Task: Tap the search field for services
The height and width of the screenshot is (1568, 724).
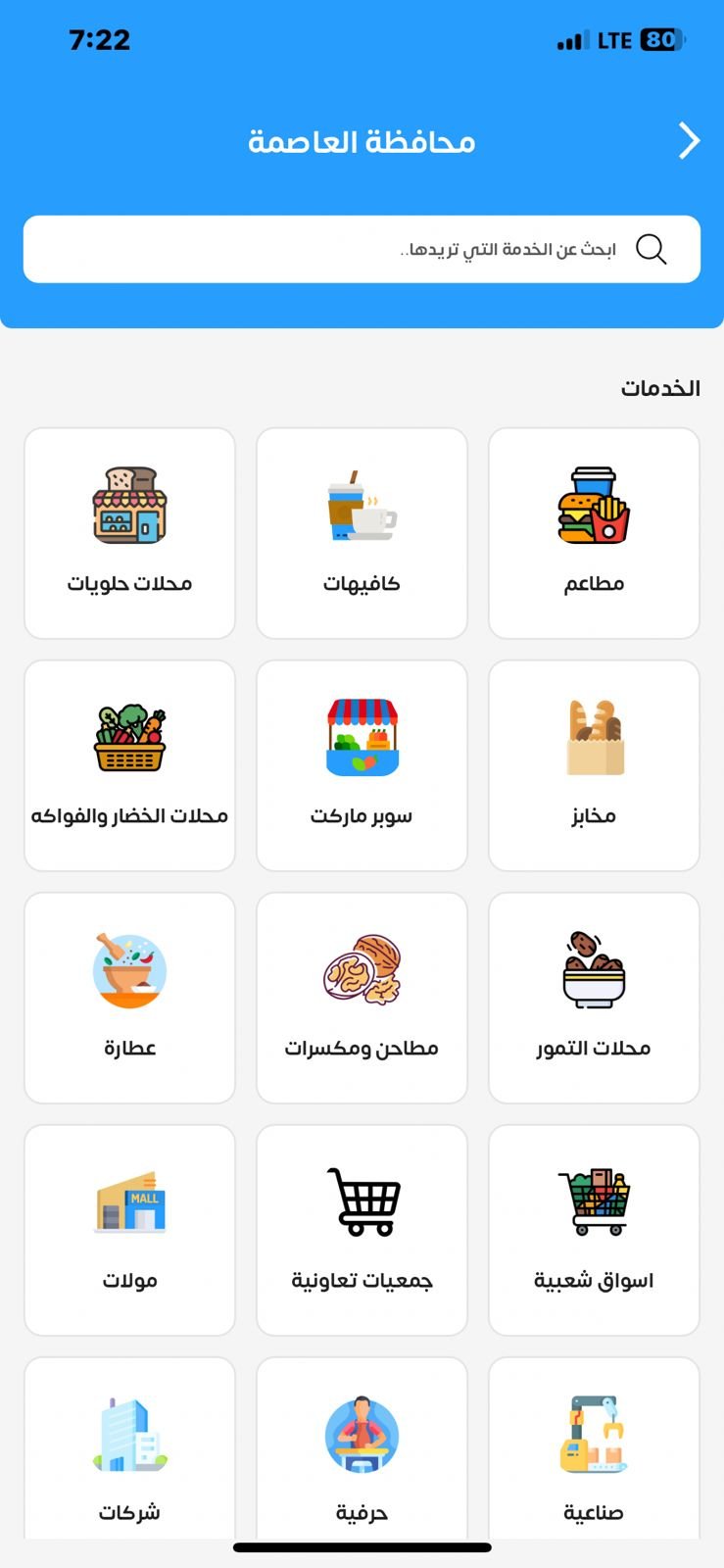Action: [x=362, y=249]
